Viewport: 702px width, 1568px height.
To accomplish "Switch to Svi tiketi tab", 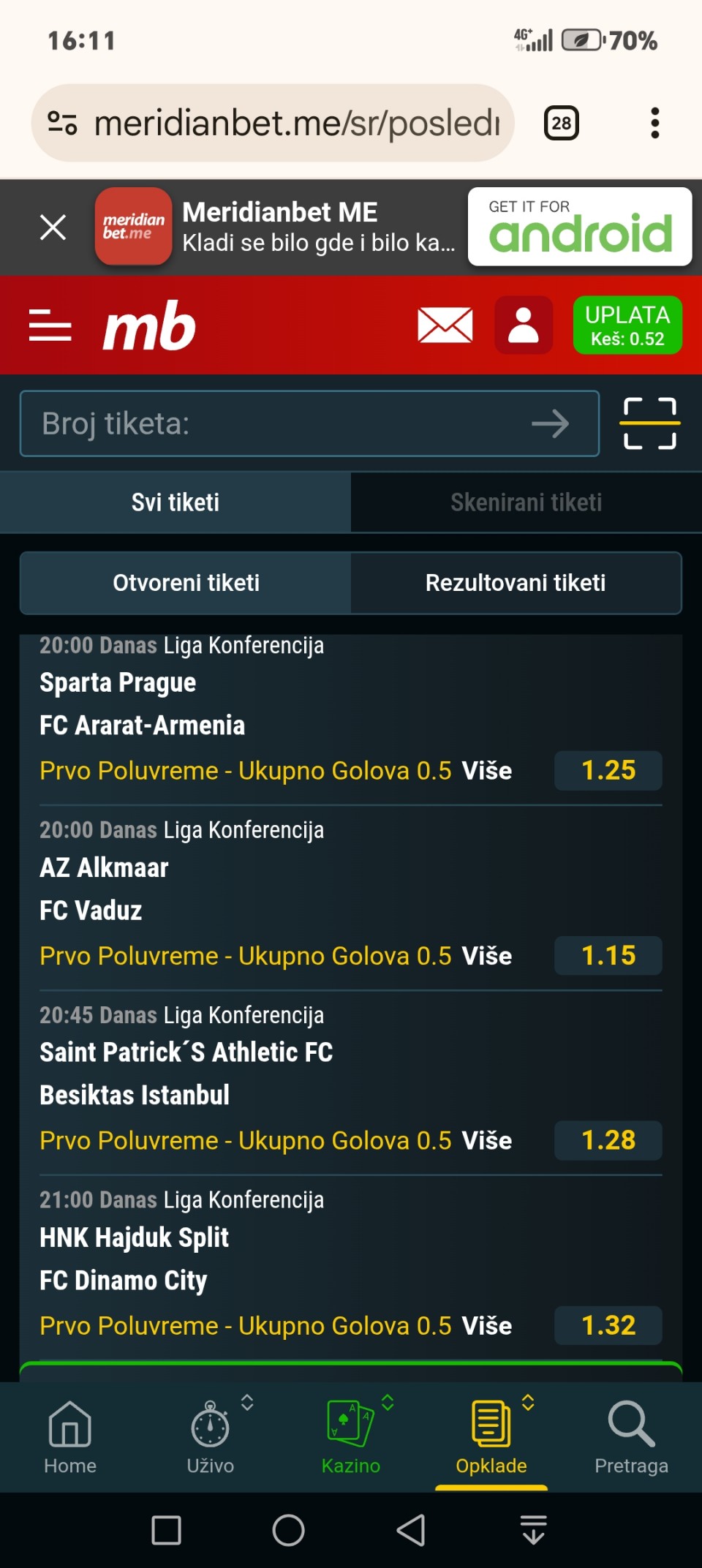I will click(x=175, y=502).
